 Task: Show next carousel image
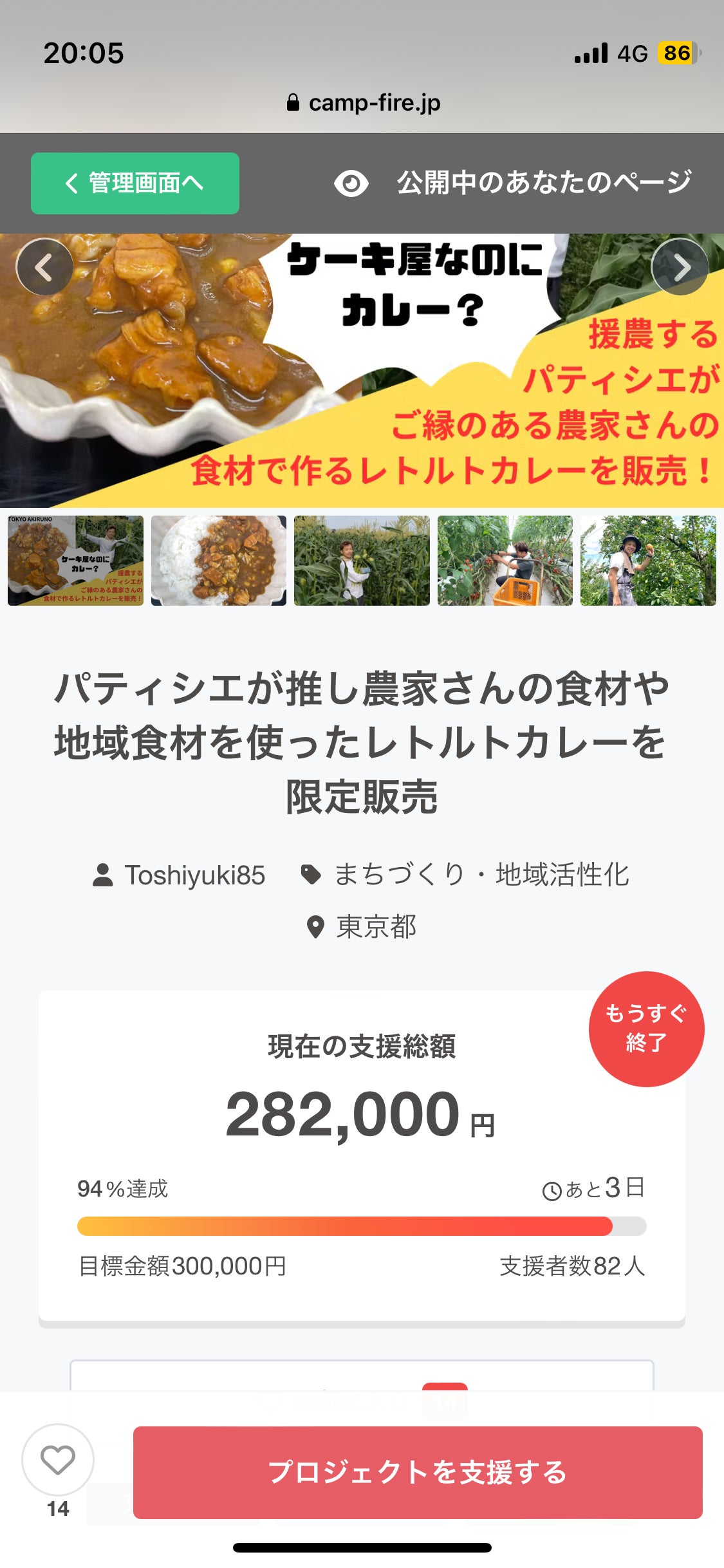coord(680,267)
